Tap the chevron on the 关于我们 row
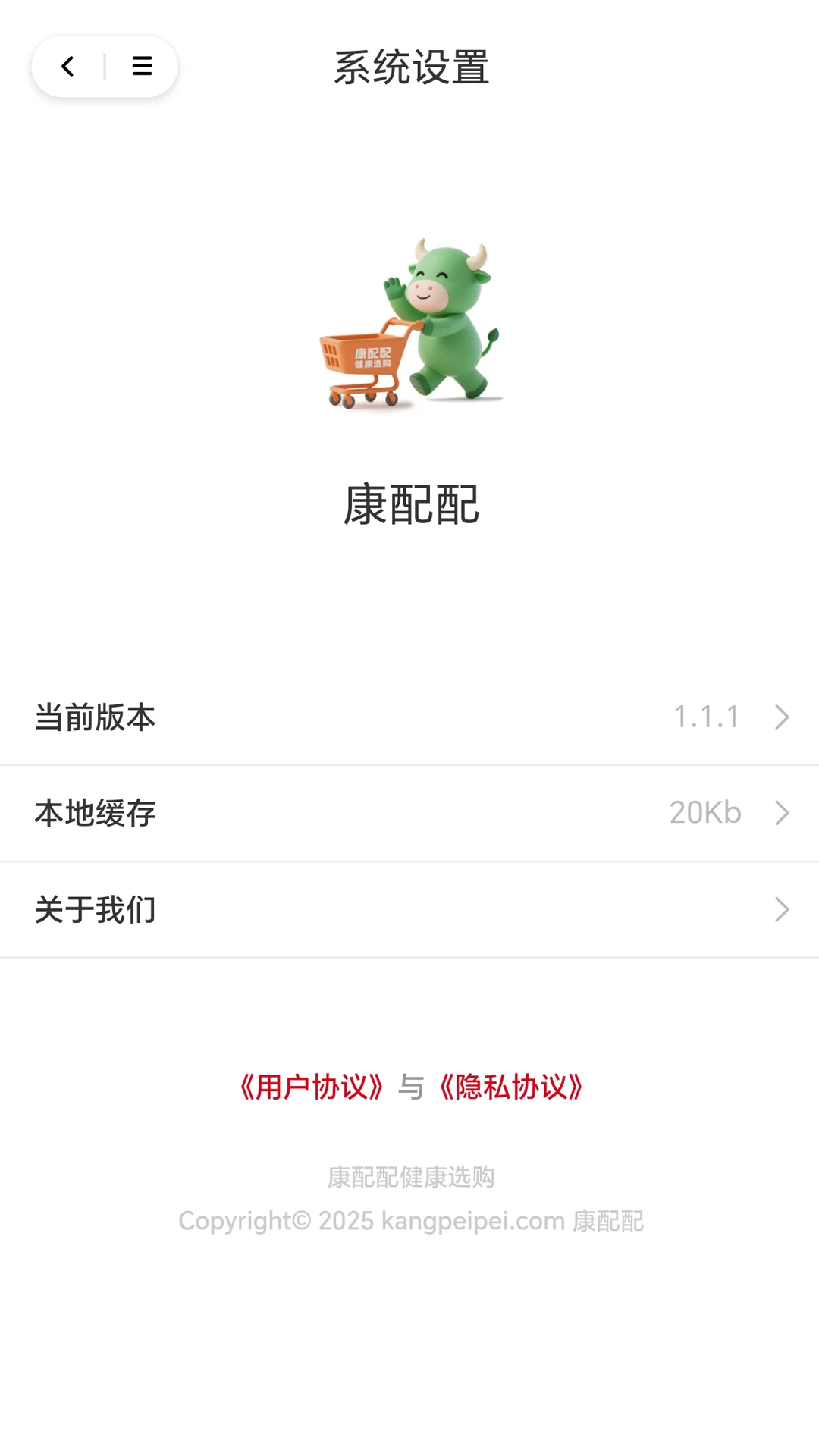The width and height of the screenshot is (819, 1456). tap(782, 909)
